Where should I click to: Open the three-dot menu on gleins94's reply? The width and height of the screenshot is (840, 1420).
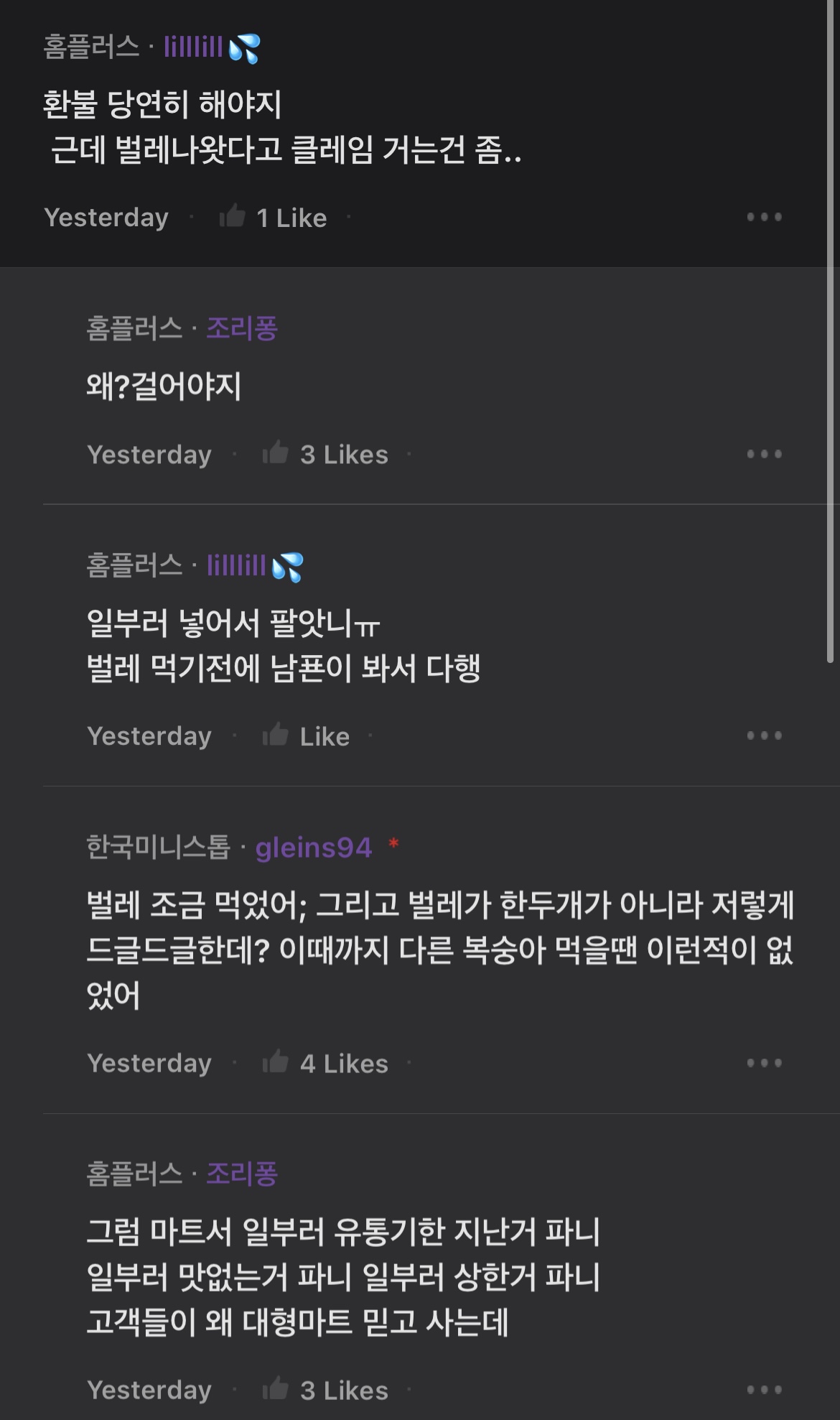coord(764,1062)
